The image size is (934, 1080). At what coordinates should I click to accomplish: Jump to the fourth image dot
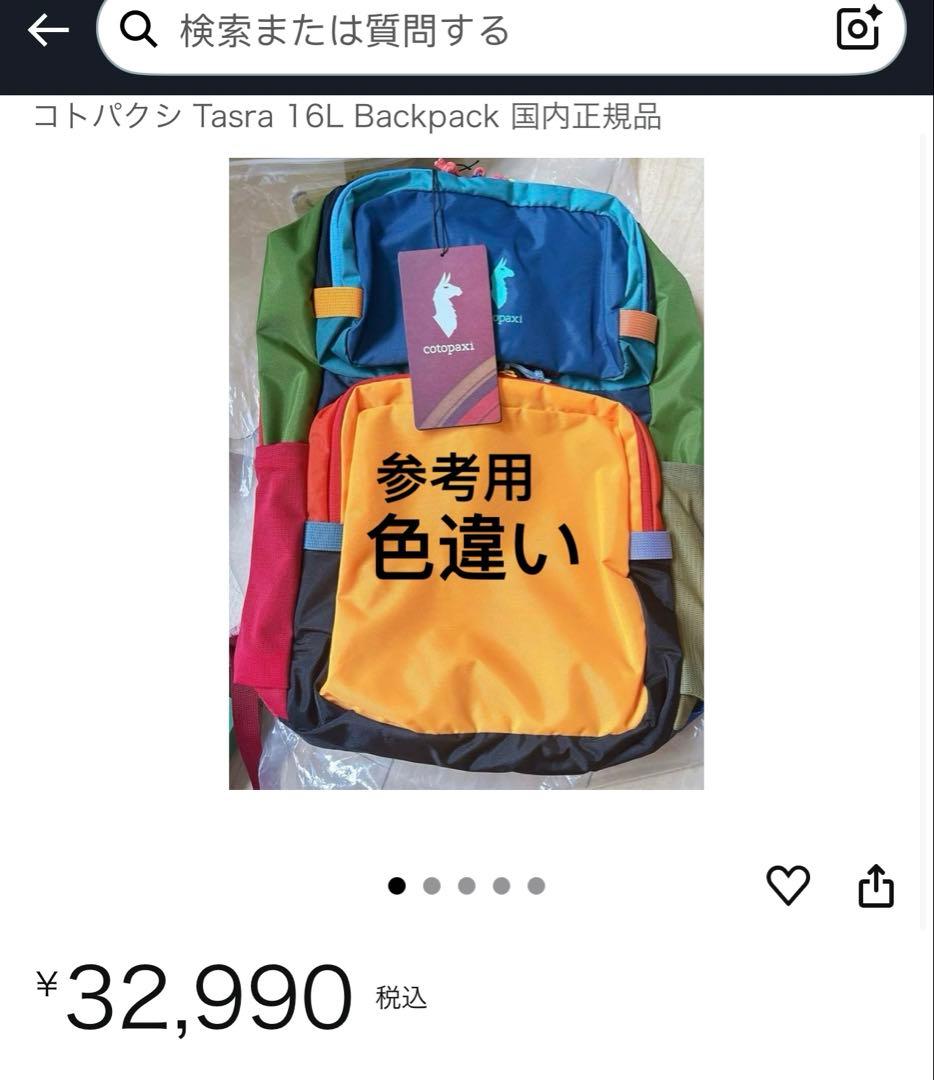502,885
